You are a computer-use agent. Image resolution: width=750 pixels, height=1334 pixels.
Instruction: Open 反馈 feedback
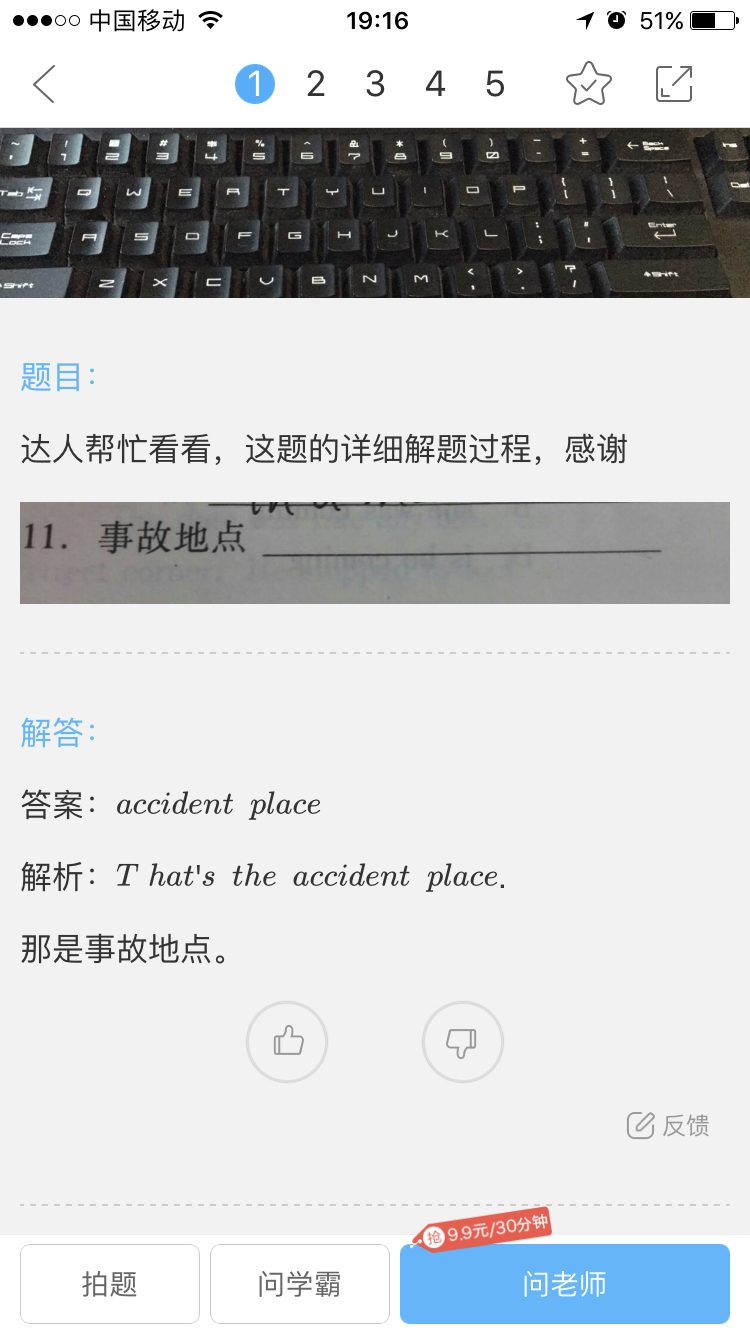668,1125
